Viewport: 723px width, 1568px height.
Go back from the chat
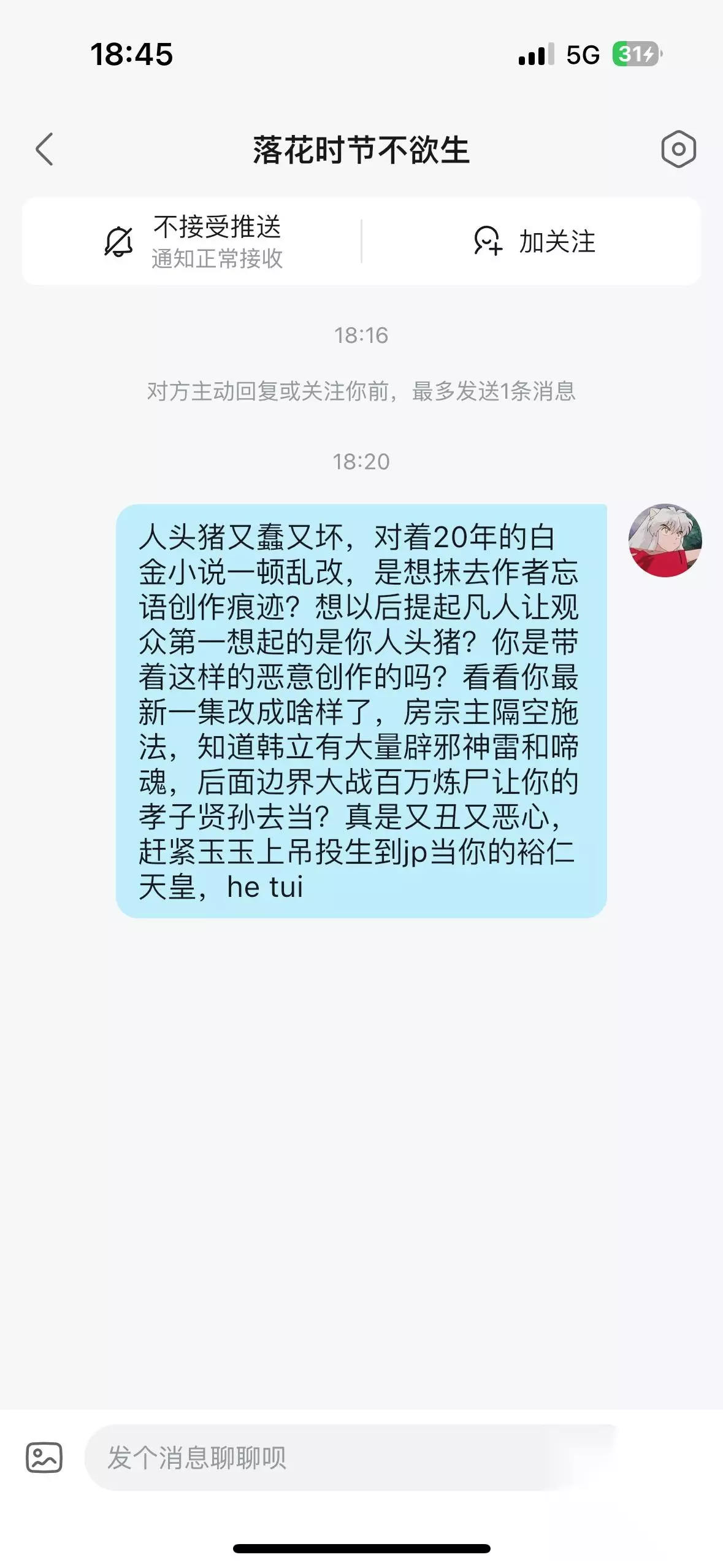(x=44, y=149)
